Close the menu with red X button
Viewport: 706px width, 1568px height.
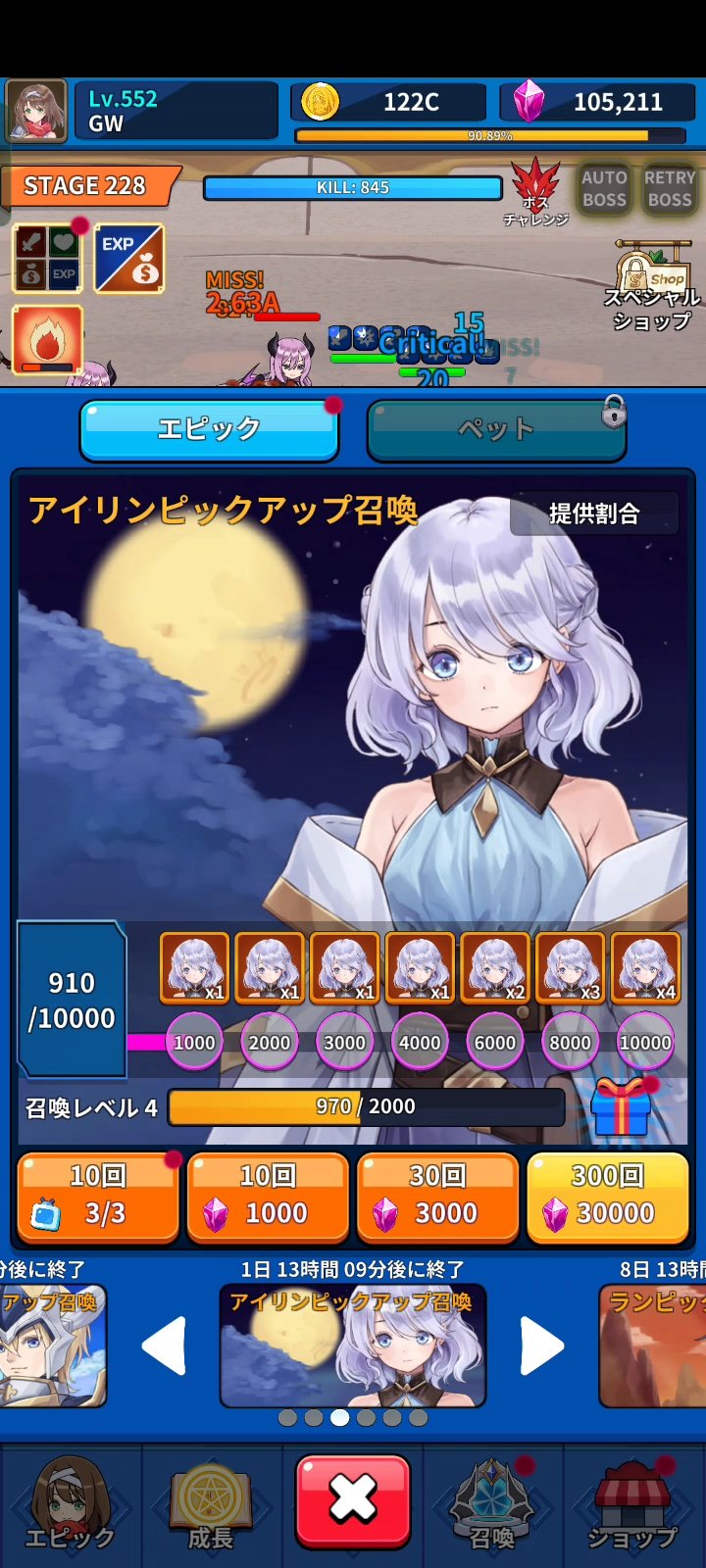[353, 1499]
